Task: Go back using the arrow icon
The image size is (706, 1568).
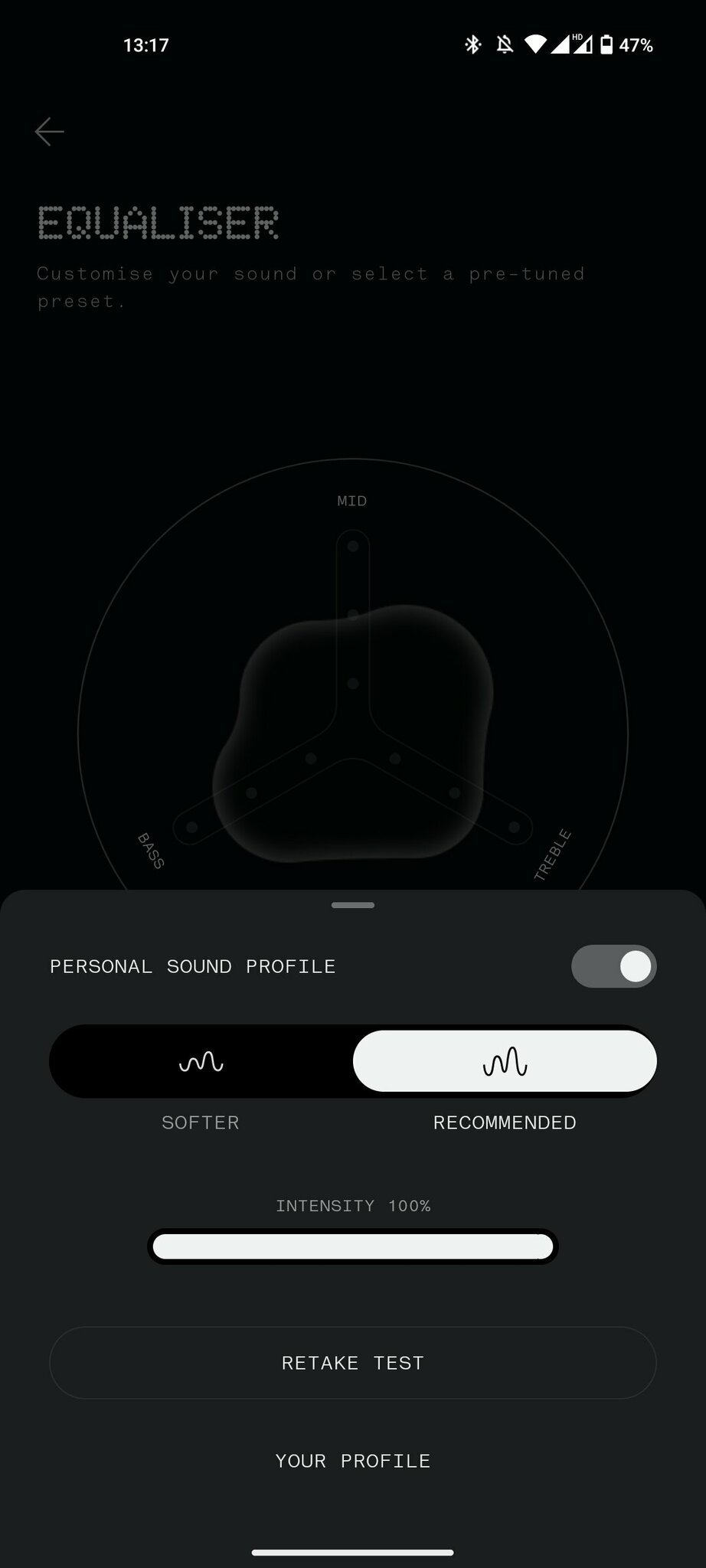Action: [x=50, y=132]
